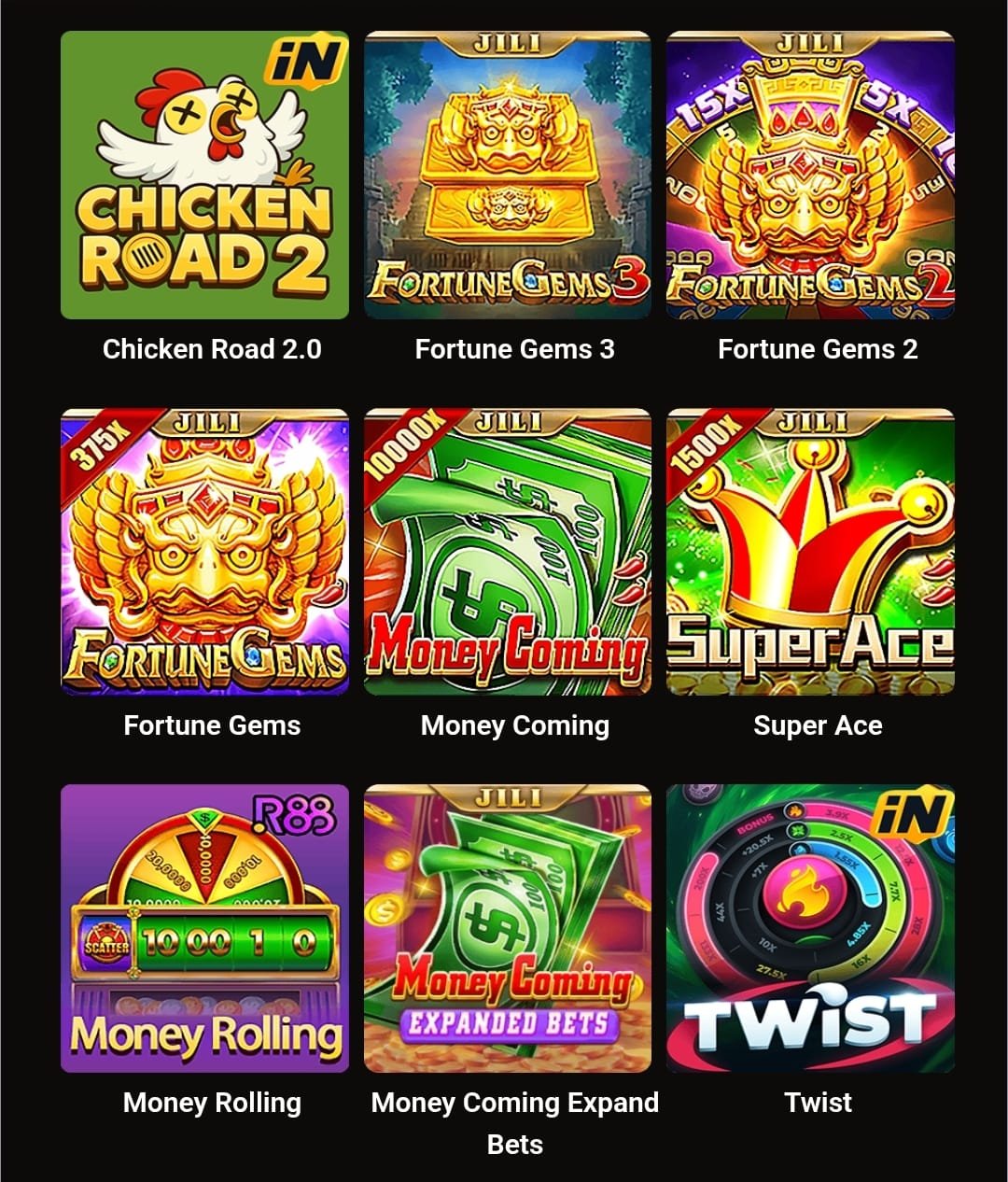Open the Chicken Road 2.0 game thumbnail
Viewport: 1008px width, 1182px height.
[x=204, y=175]
